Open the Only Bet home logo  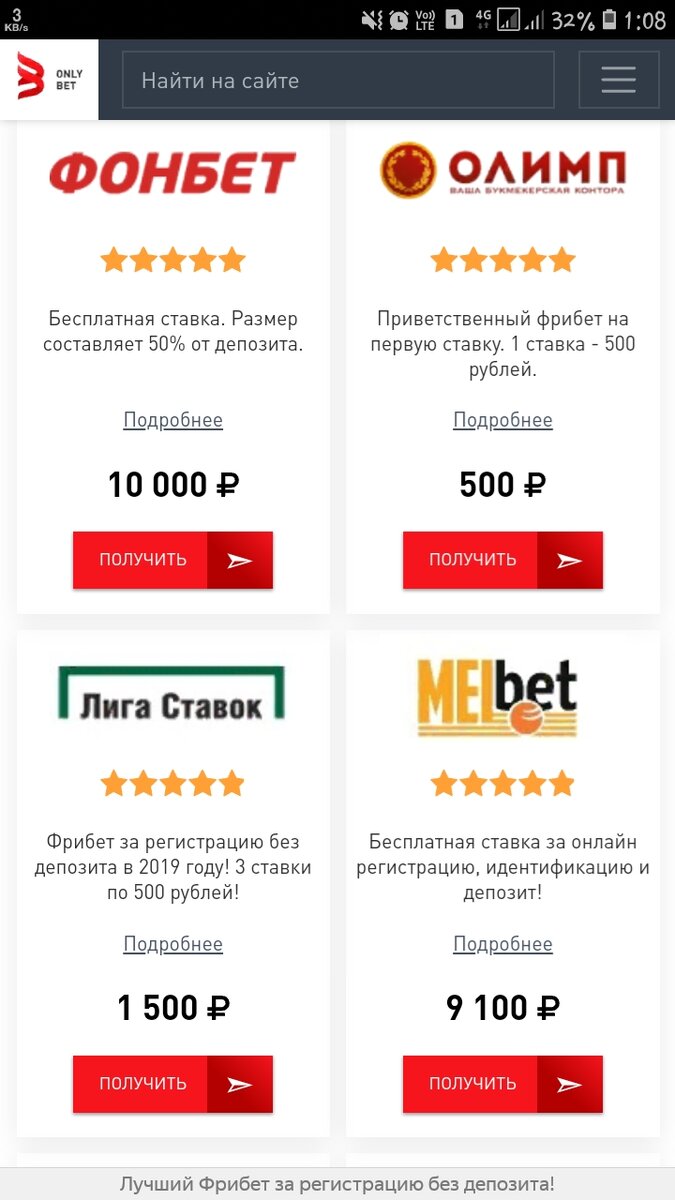point(49,80)
